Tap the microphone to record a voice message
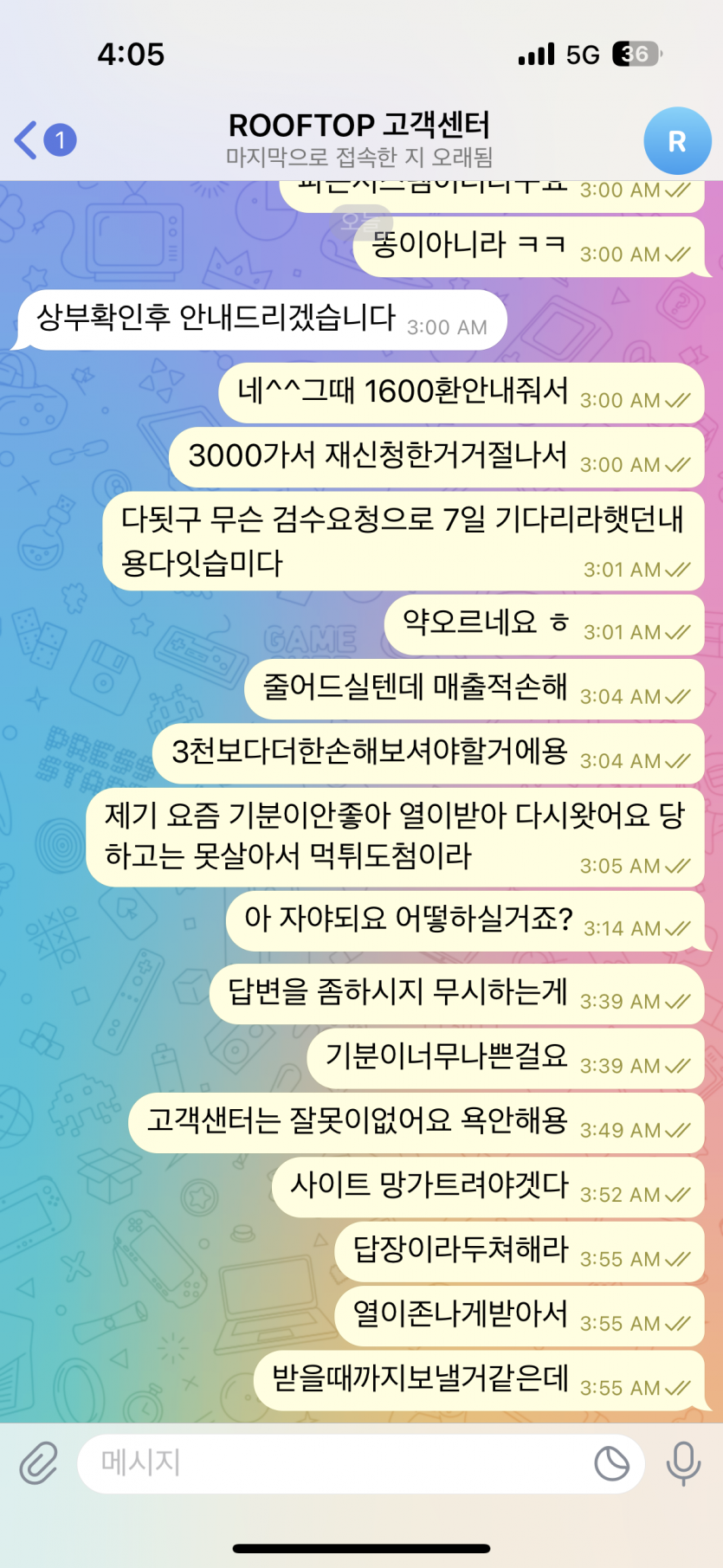Image resolution: width=723 pixels, height=1568 pixels. pyautogui.click(x=683, y=1462)
